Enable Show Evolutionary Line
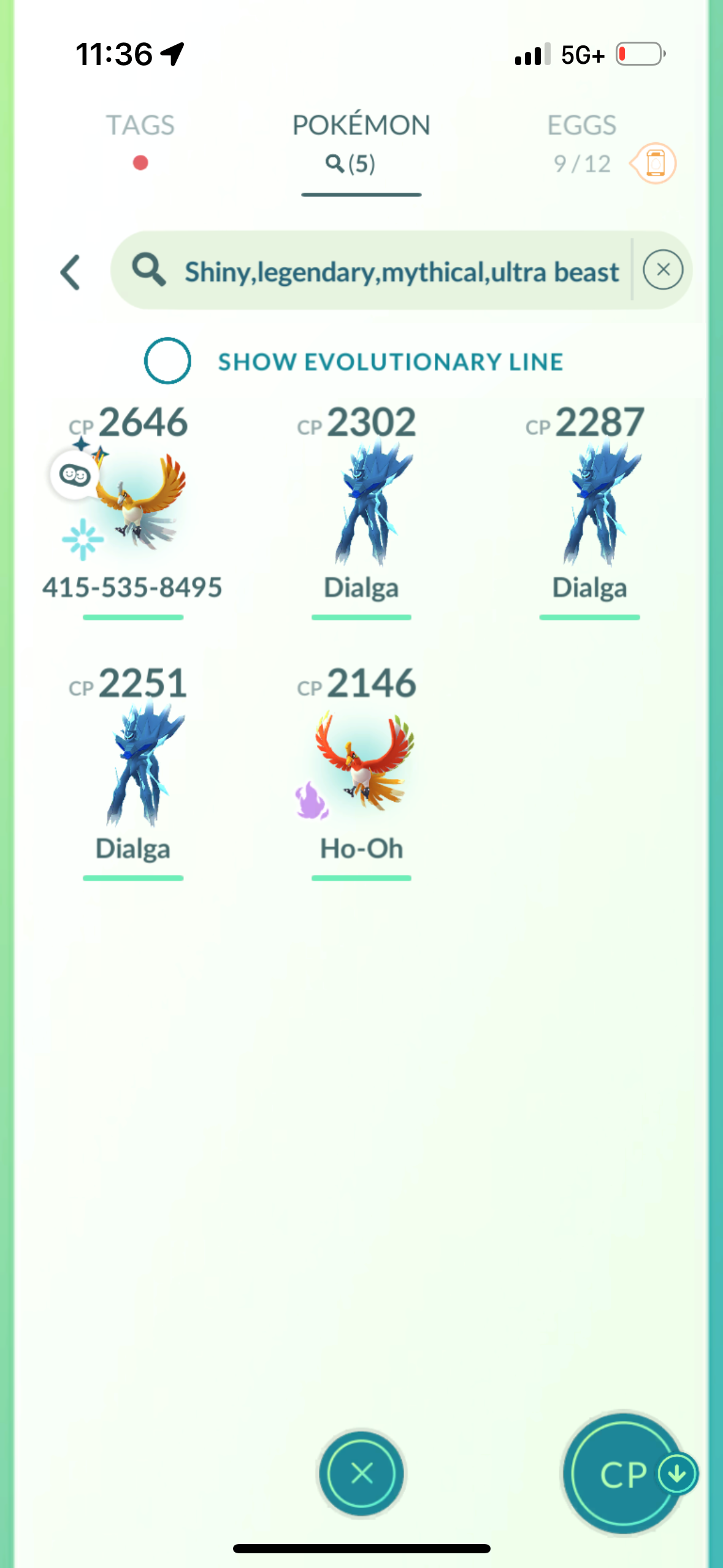Screen dimensions: 723x1568 [x=168, y=361]
